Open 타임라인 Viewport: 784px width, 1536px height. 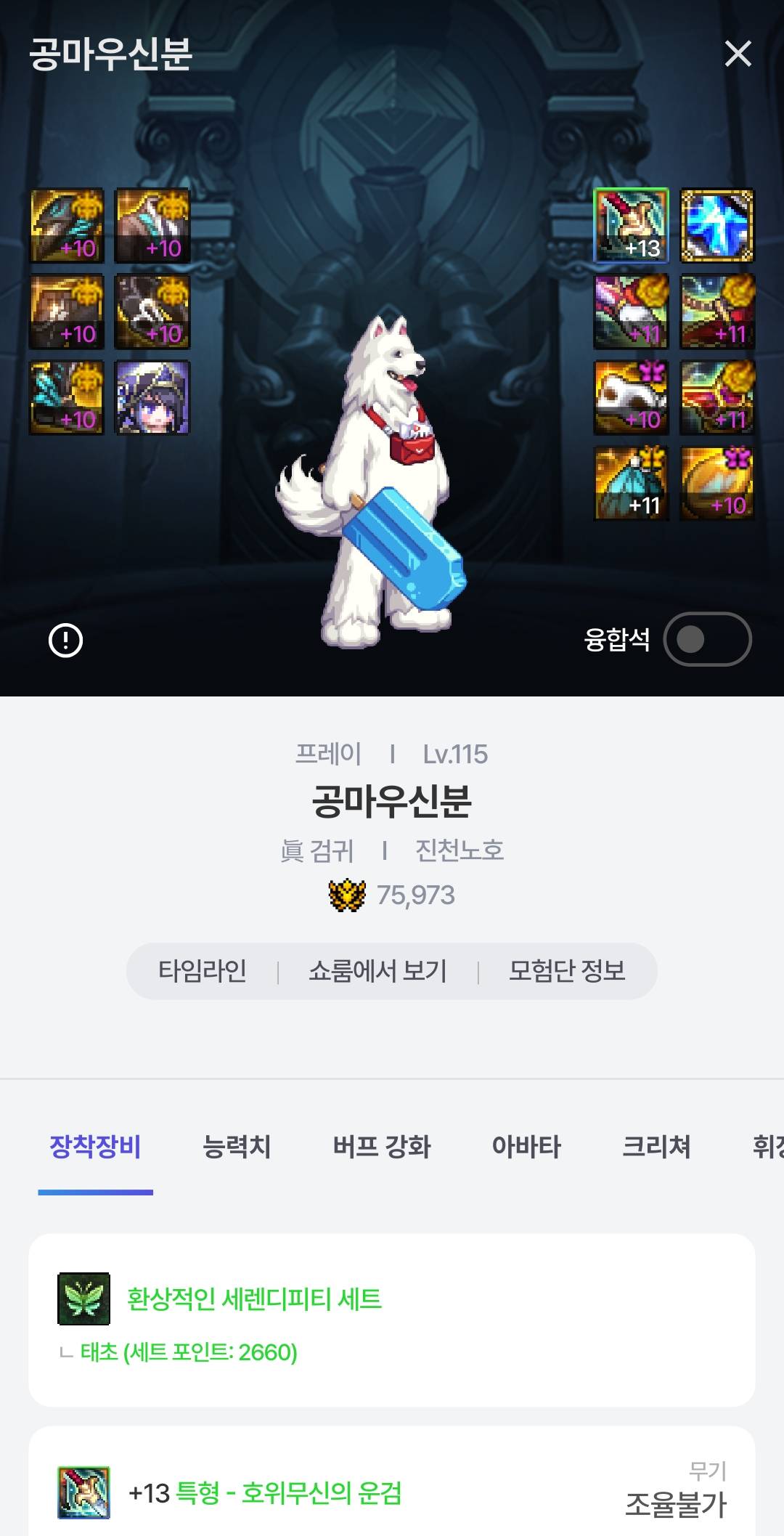(x=203, y=971)
